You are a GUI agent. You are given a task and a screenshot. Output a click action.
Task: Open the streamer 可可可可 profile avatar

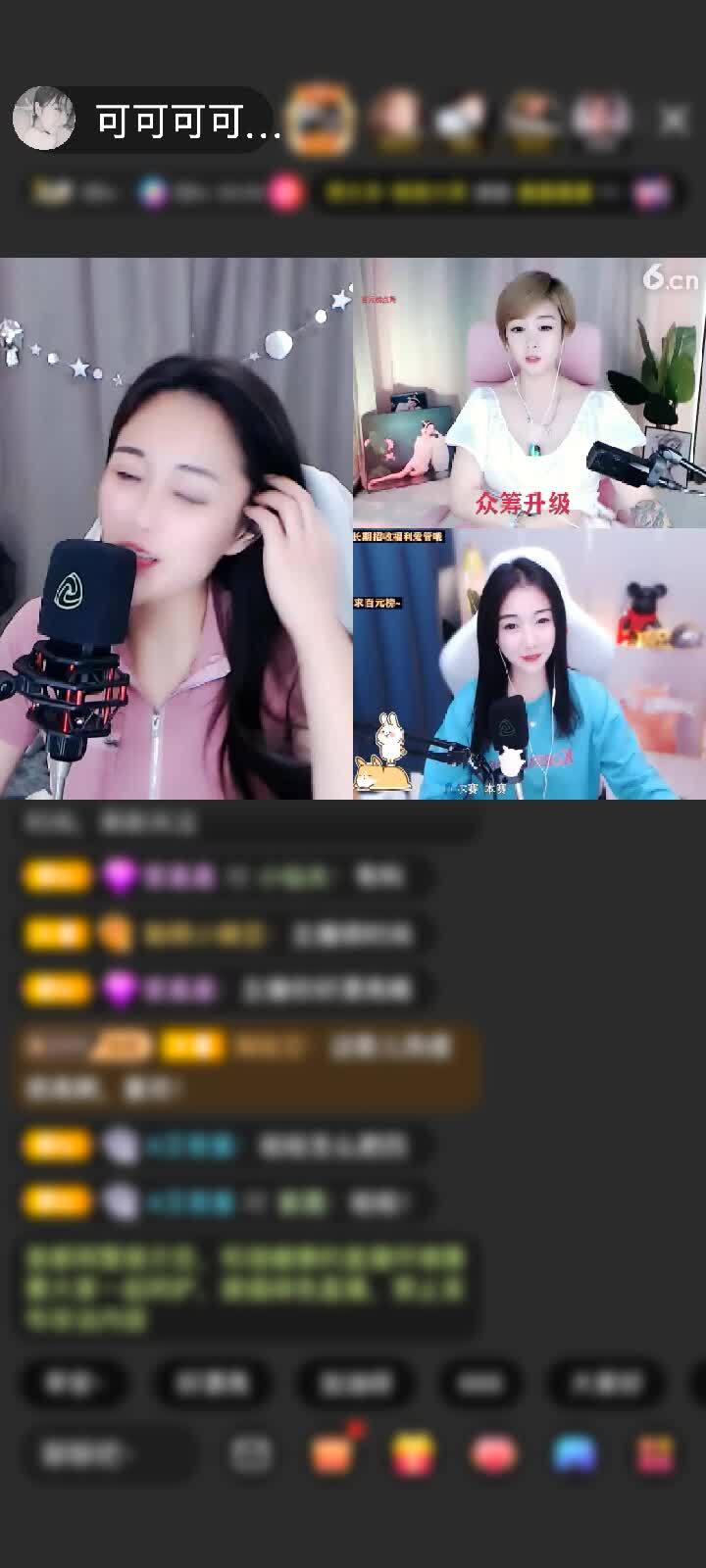click(44, 119)
